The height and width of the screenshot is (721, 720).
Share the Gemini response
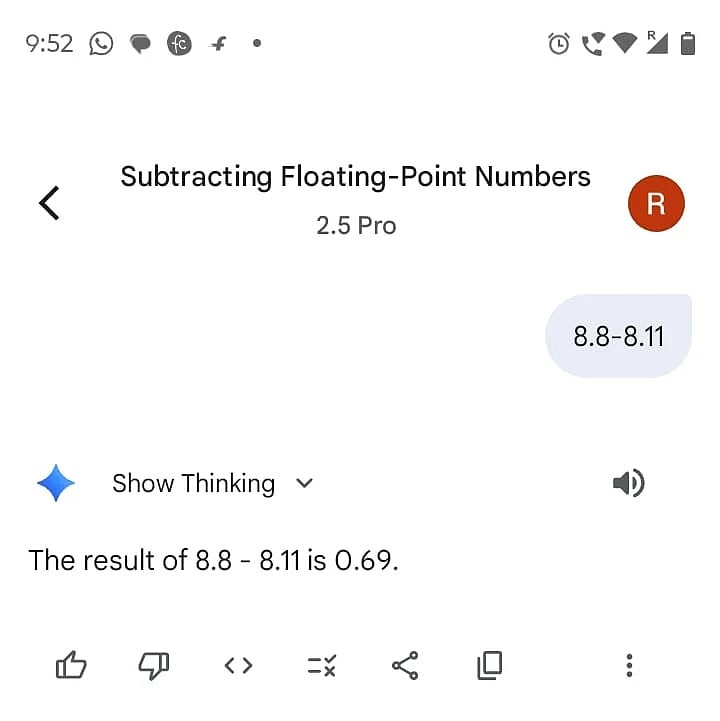tap(405, 665)
